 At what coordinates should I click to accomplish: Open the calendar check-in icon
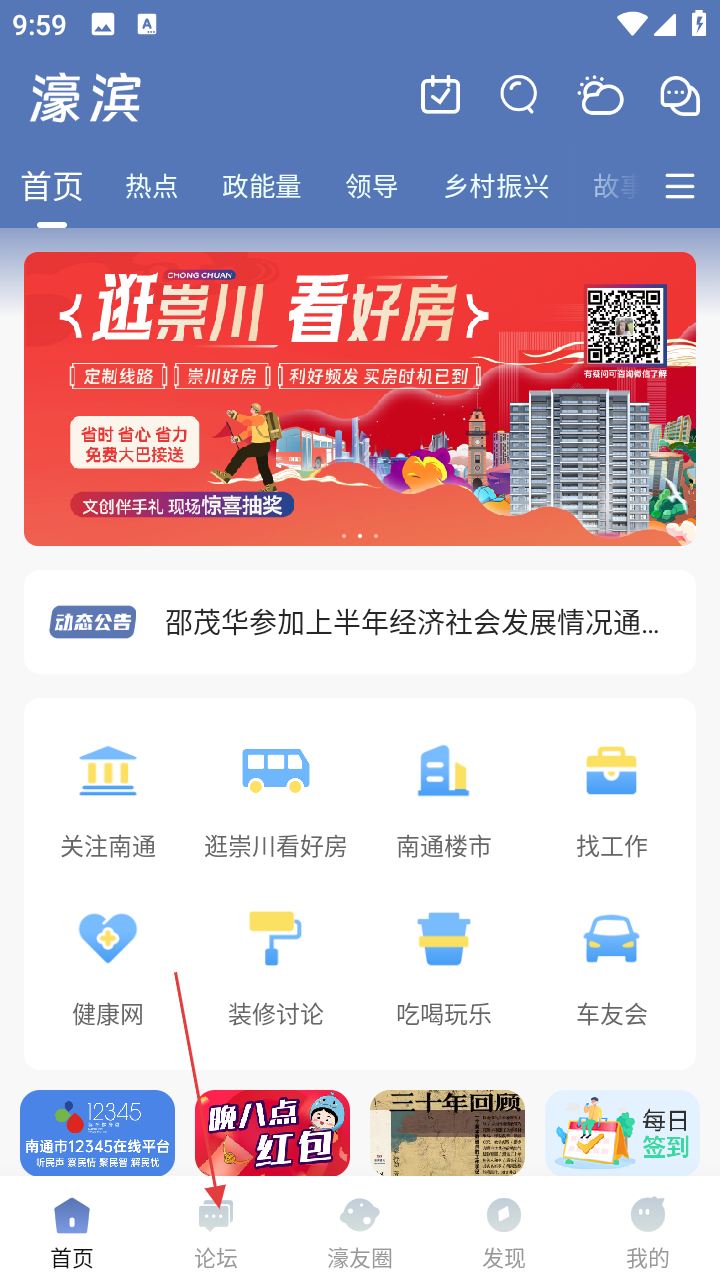(440, 96)
